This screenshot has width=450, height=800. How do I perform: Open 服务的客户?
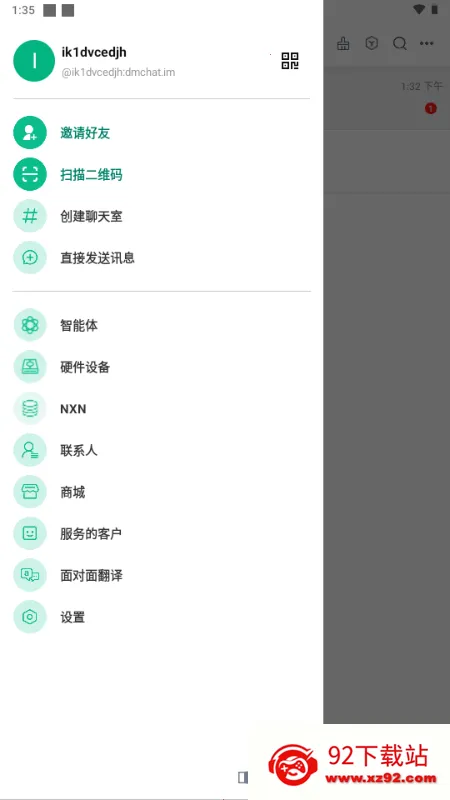point(161,534)
